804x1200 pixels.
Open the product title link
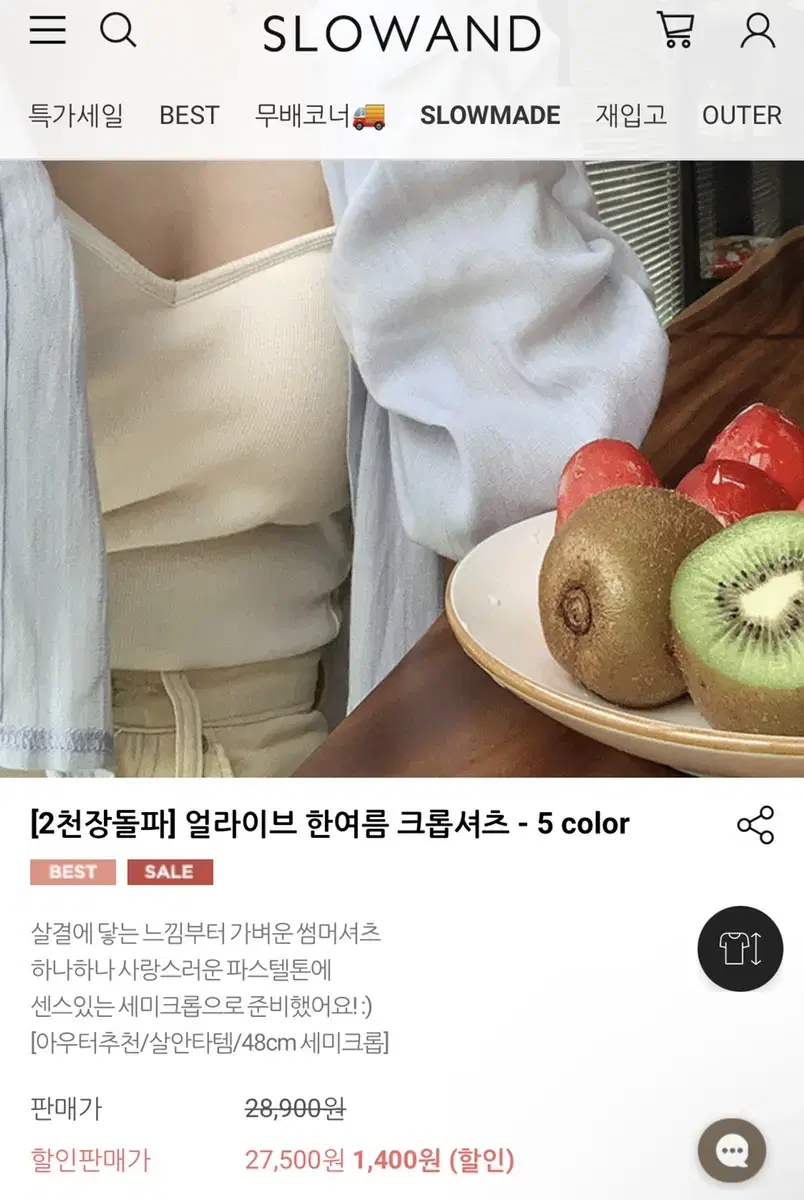tap(328, 822)
